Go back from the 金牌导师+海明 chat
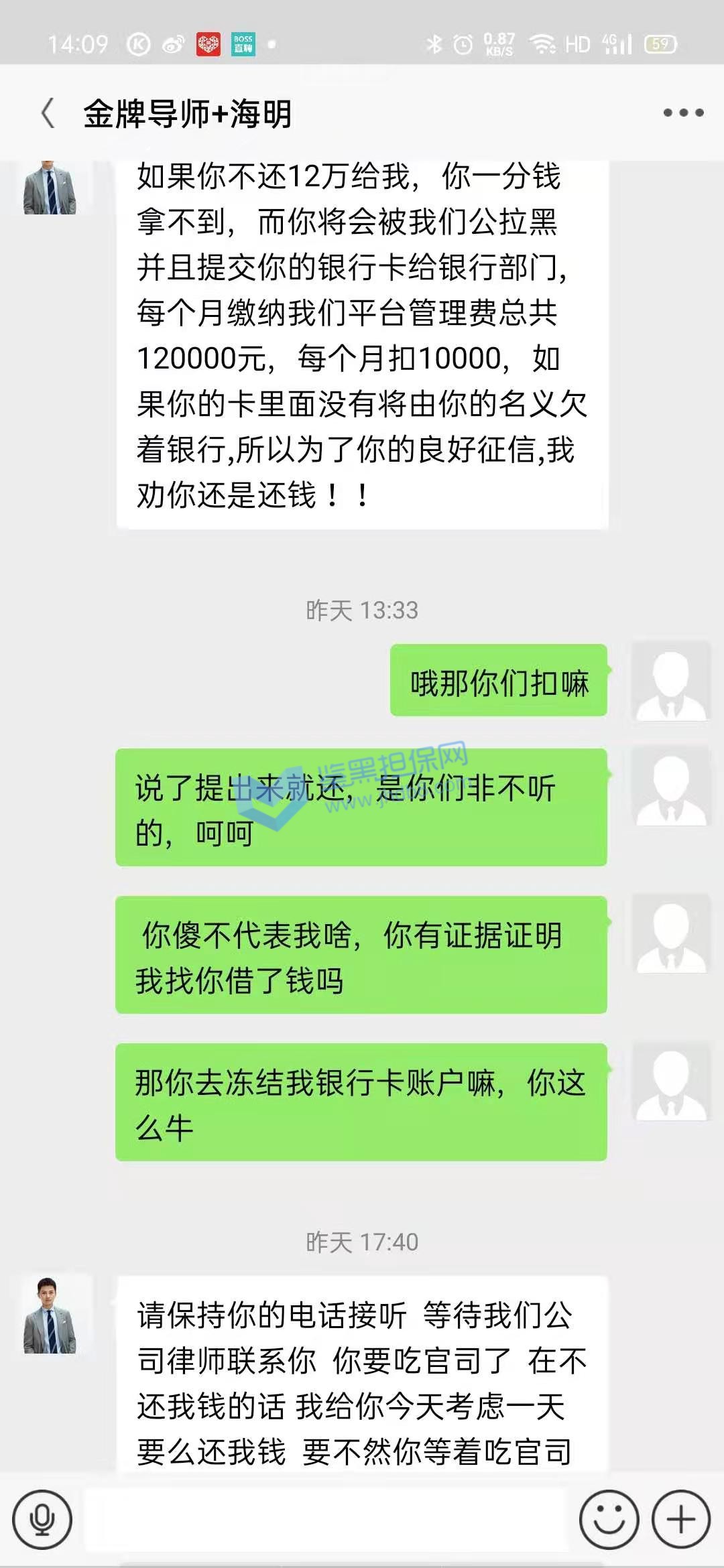Screen dimensions: 724x1568 point(48,113)
